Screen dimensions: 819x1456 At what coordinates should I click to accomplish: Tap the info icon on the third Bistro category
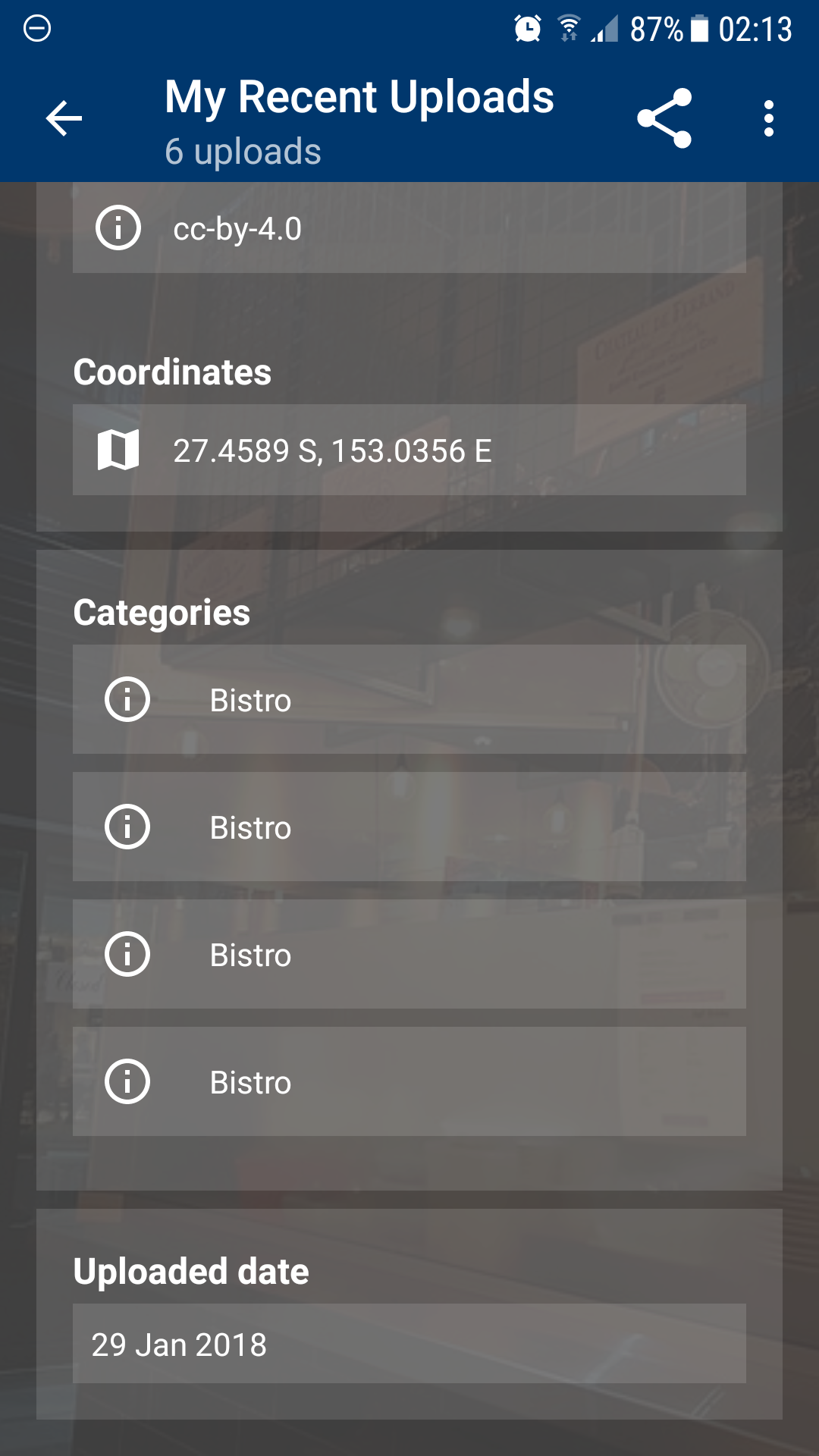(127, 955)
